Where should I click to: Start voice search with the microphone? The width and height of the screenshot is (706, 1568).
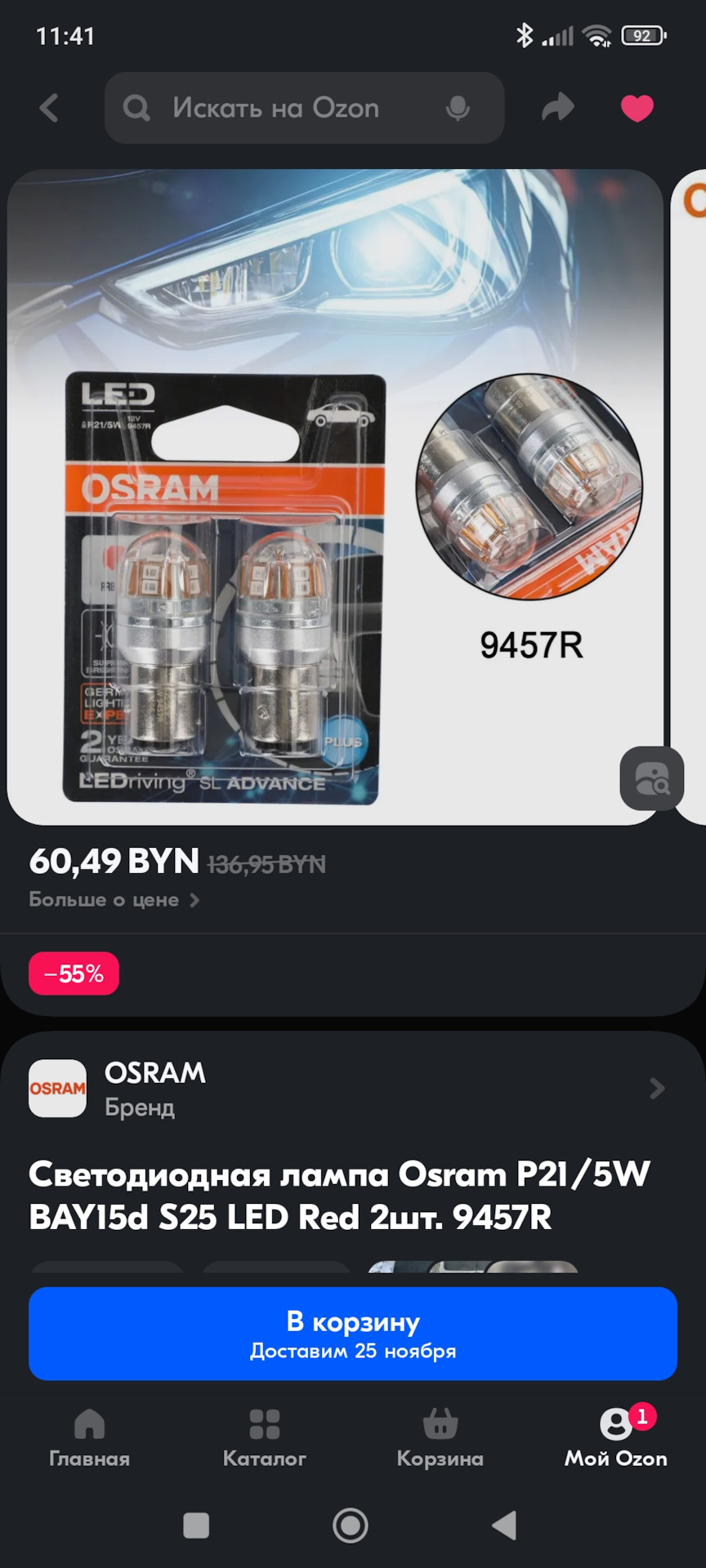coord(458,108)
